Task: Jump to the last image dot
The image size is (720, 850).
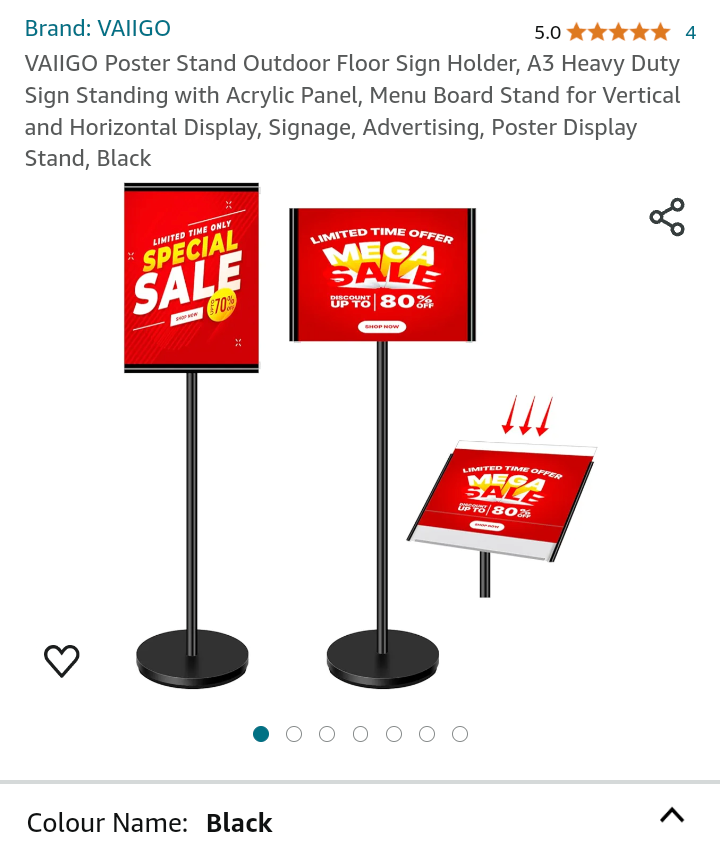Action: click(x=460, y=734)
